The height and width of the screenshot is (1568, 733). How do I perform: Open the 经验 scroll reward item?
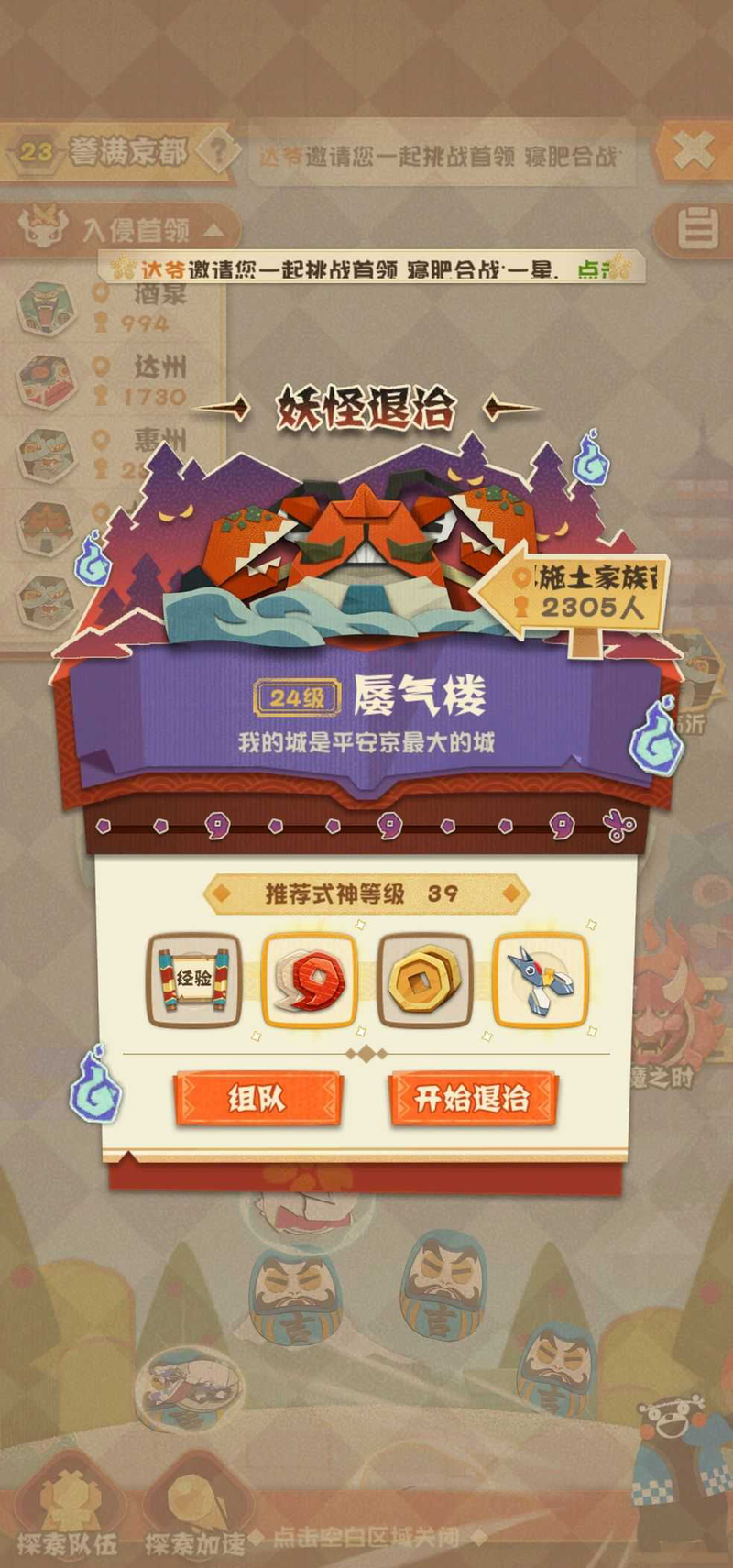[x=194, y=980]
